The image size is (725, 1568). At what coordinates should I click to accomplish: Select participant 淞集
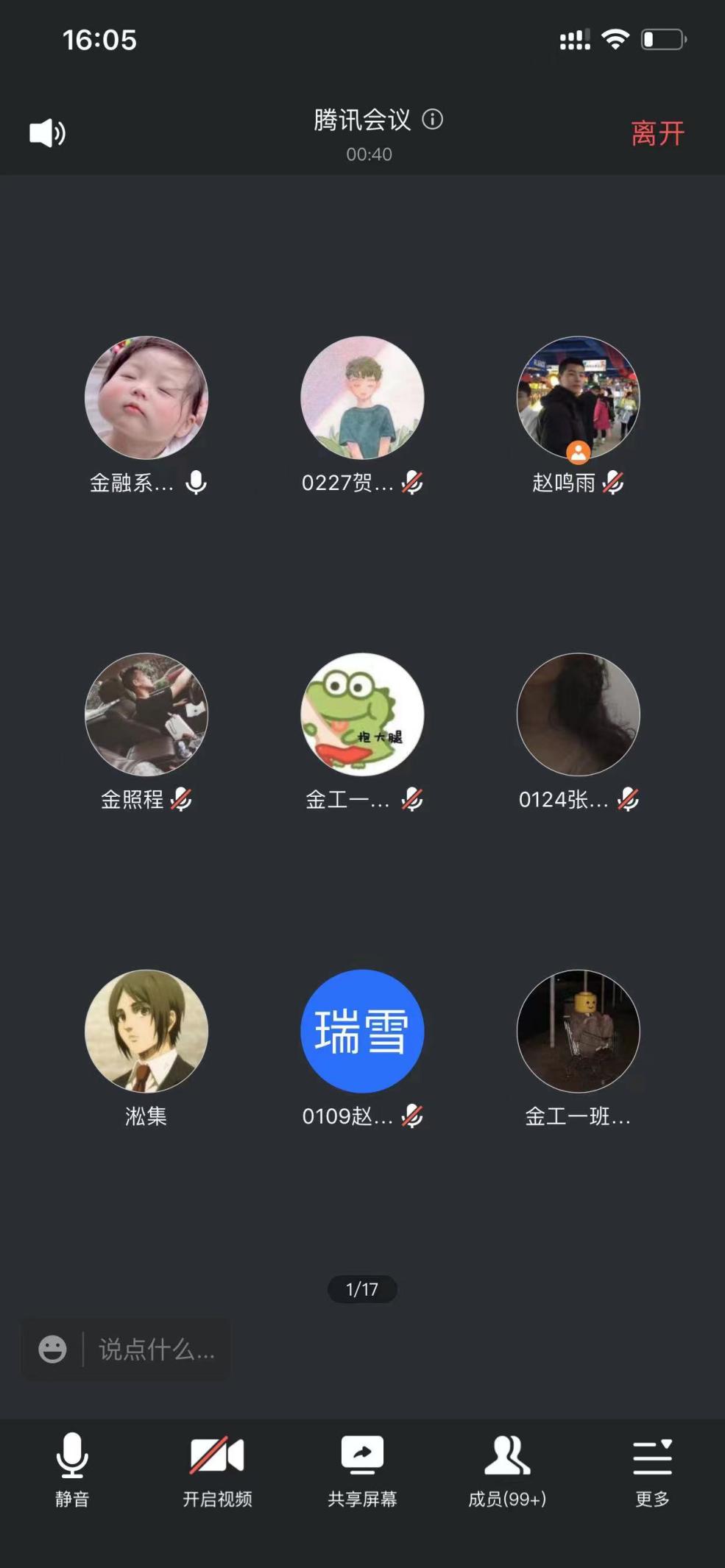tap(146, 1031)
